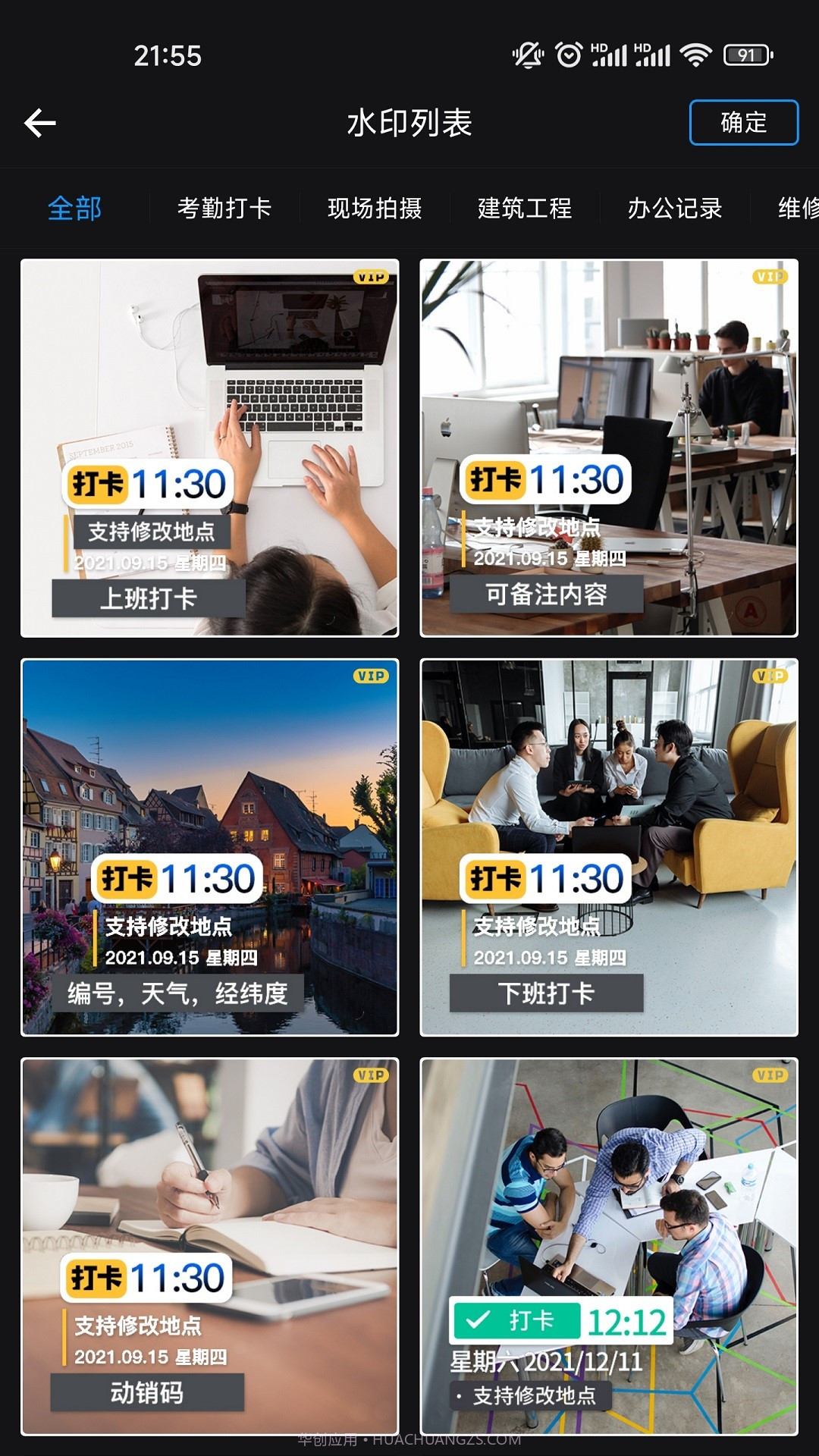Switch to the 考勤打卡 tab
Image resolution: width=819 pixels, height=1456 pixels.
tap(225, 209)
